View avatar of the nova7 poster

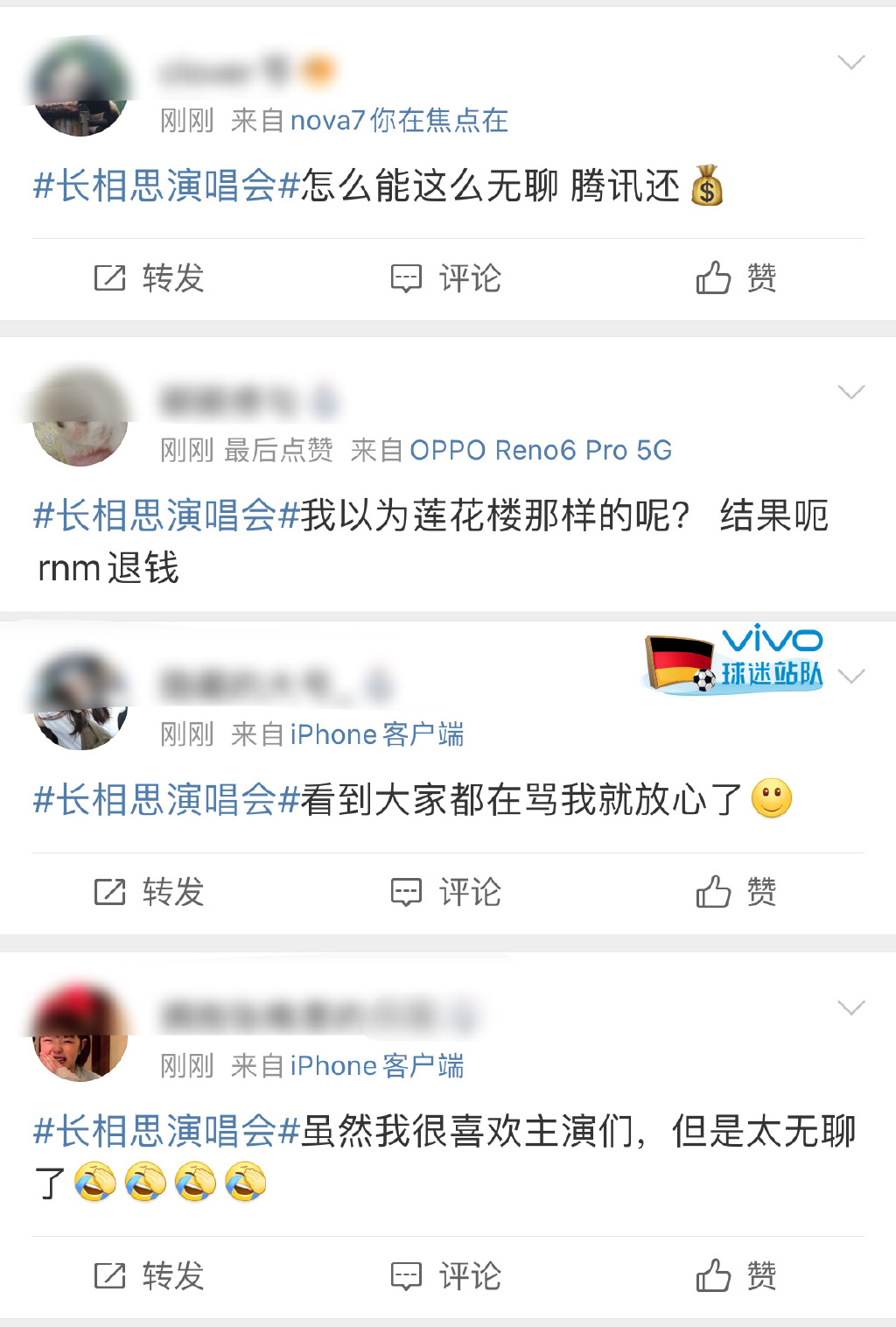click(x=80, y=88)
